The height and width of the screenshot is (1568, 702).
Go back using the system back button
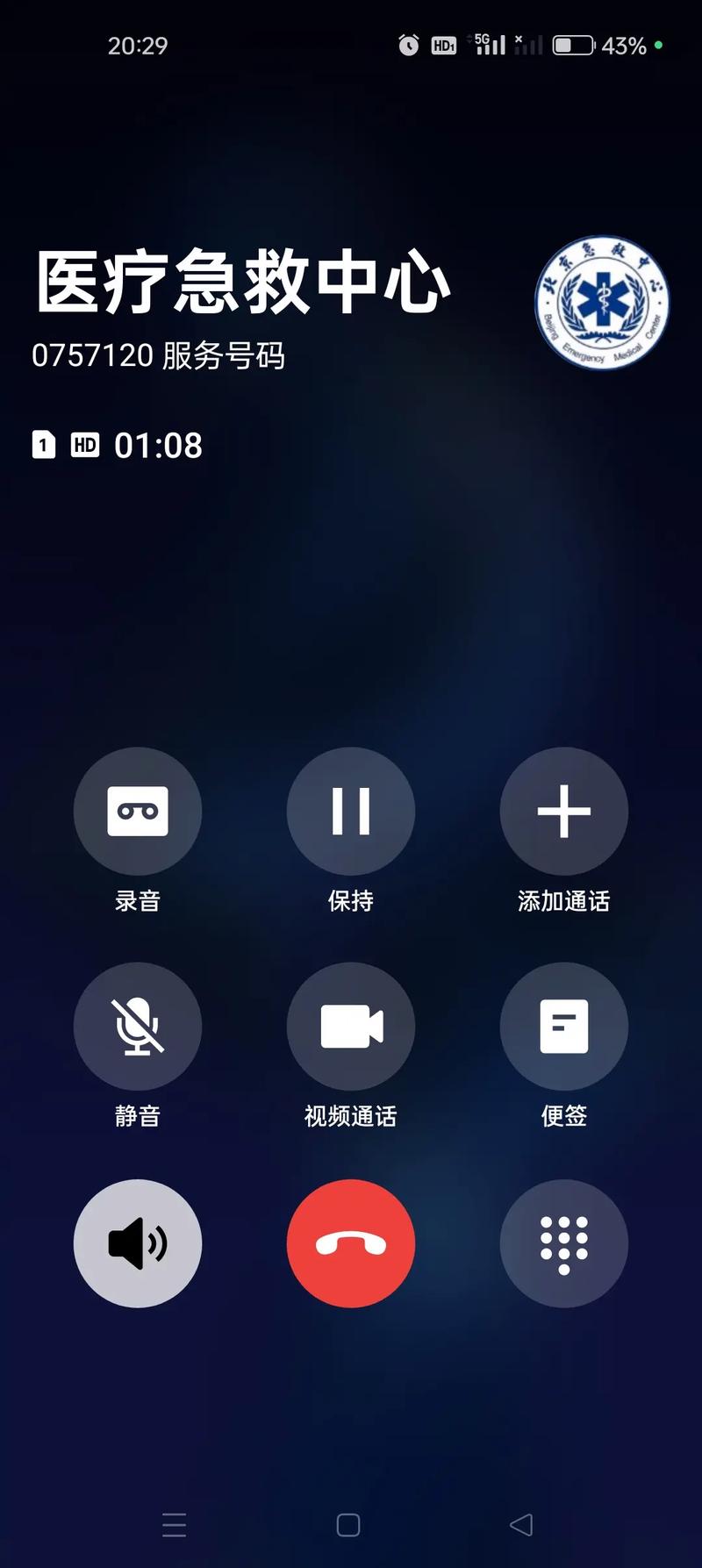click(x=521, y=1524)
